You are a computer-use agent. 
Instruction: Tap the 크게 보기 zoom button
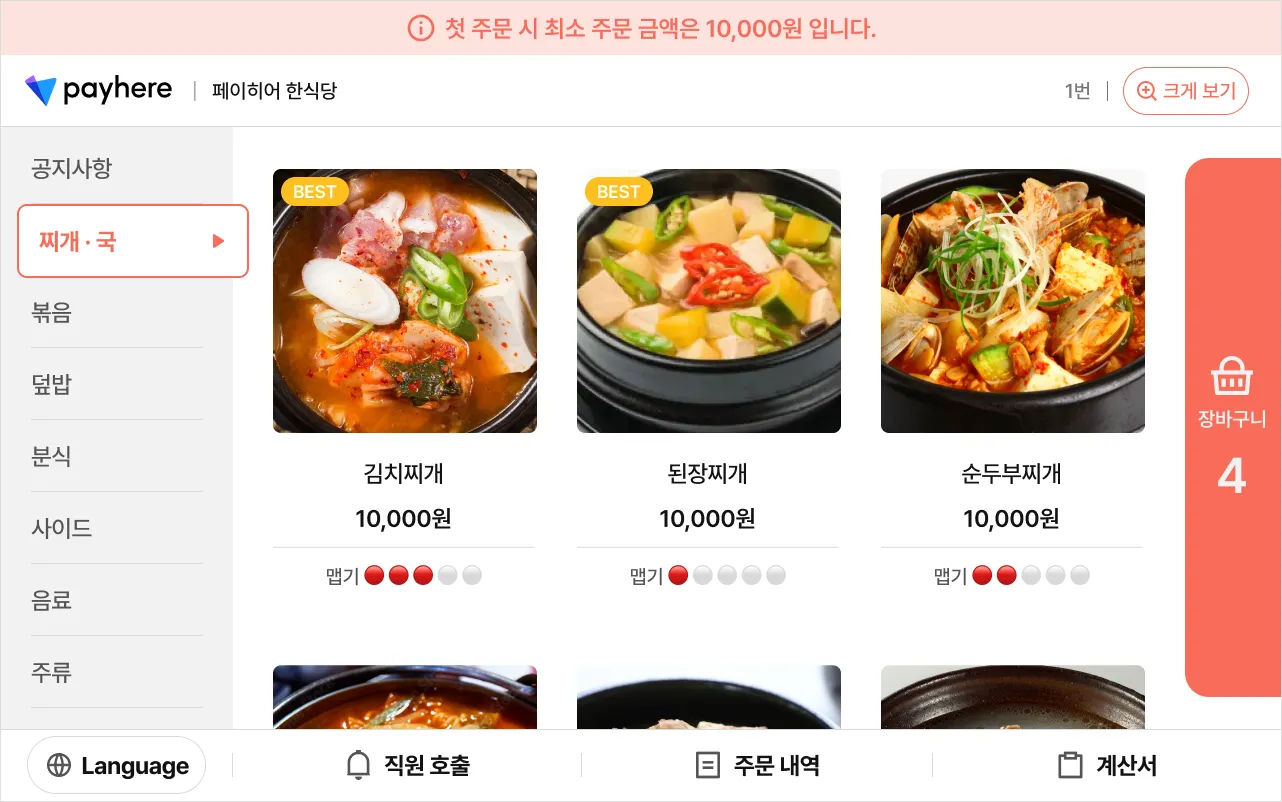pos(1185,91)
